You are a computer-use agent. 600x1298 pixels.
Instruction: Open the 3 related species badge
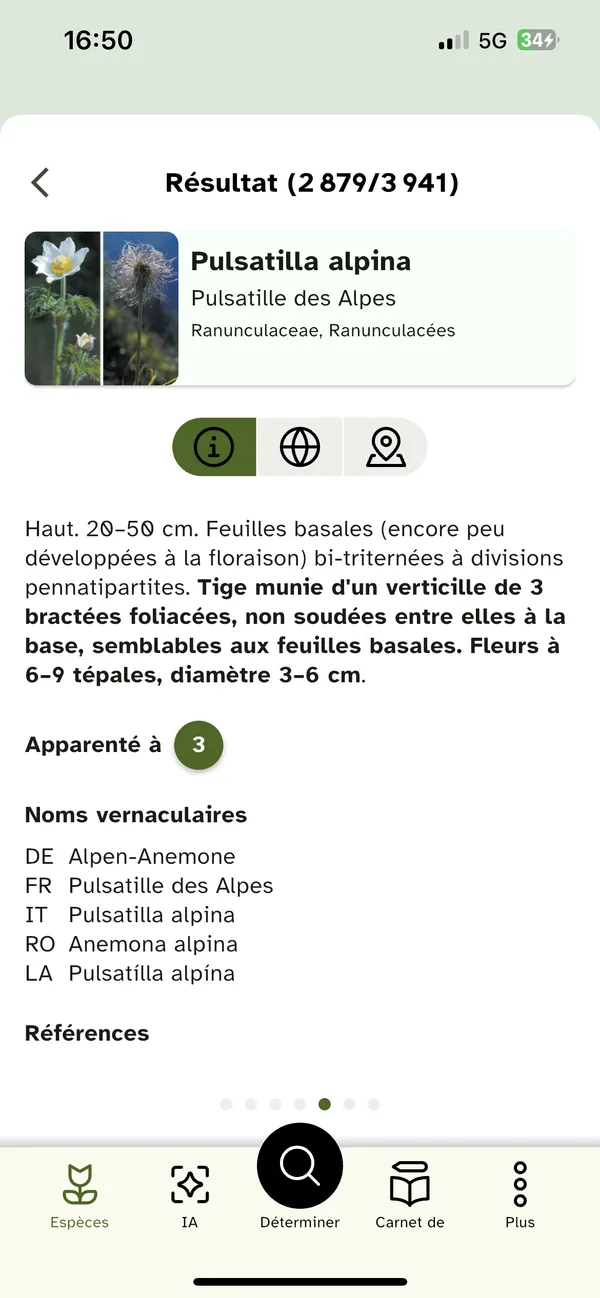[198, 745]
